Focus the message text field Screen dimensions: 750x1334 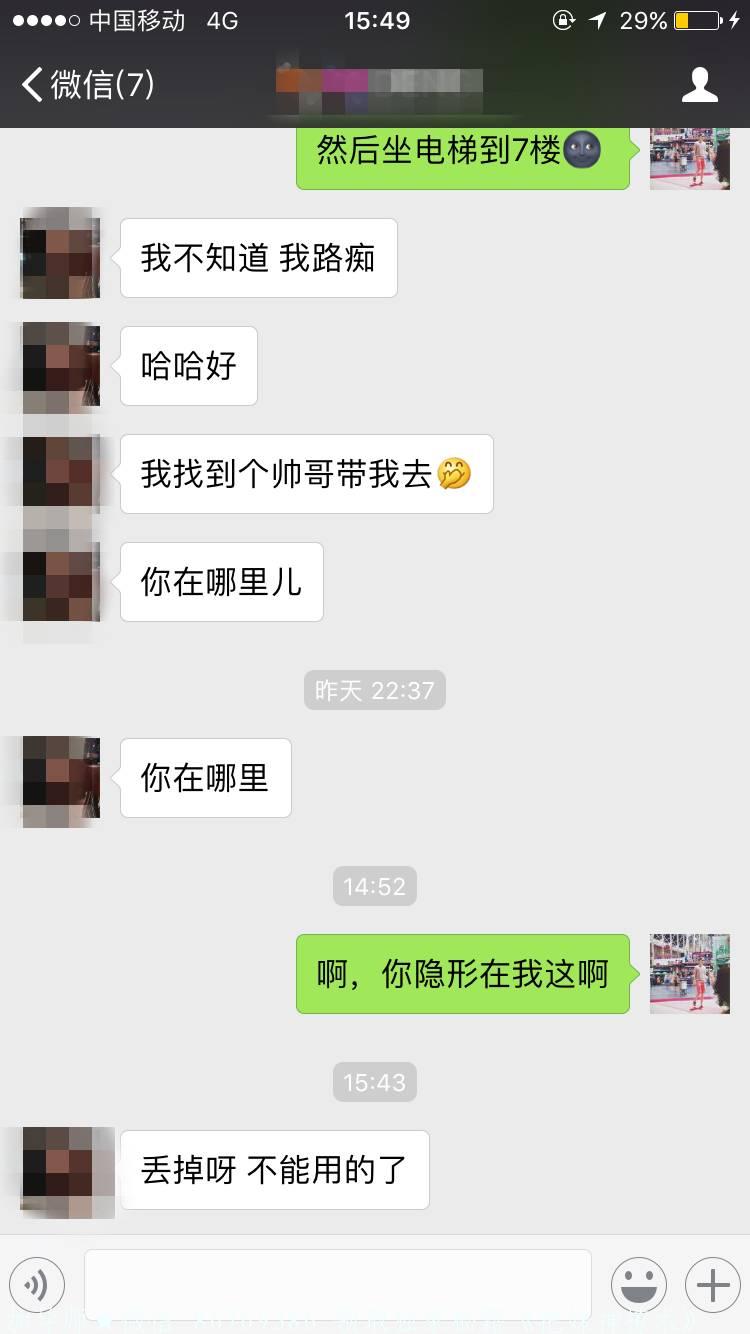338,1285
